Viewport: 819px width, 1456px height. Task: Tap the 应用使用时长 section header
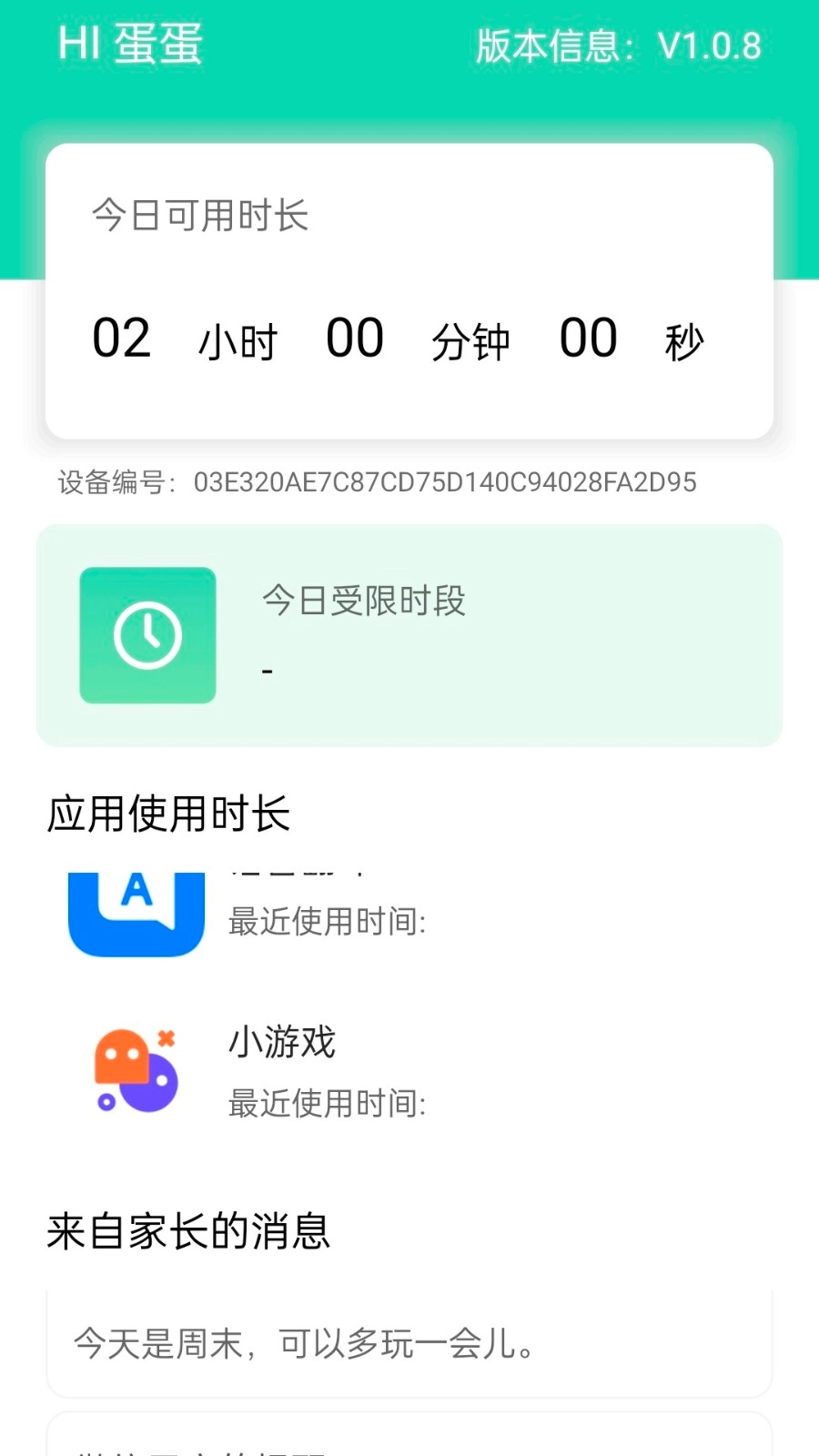168,814
